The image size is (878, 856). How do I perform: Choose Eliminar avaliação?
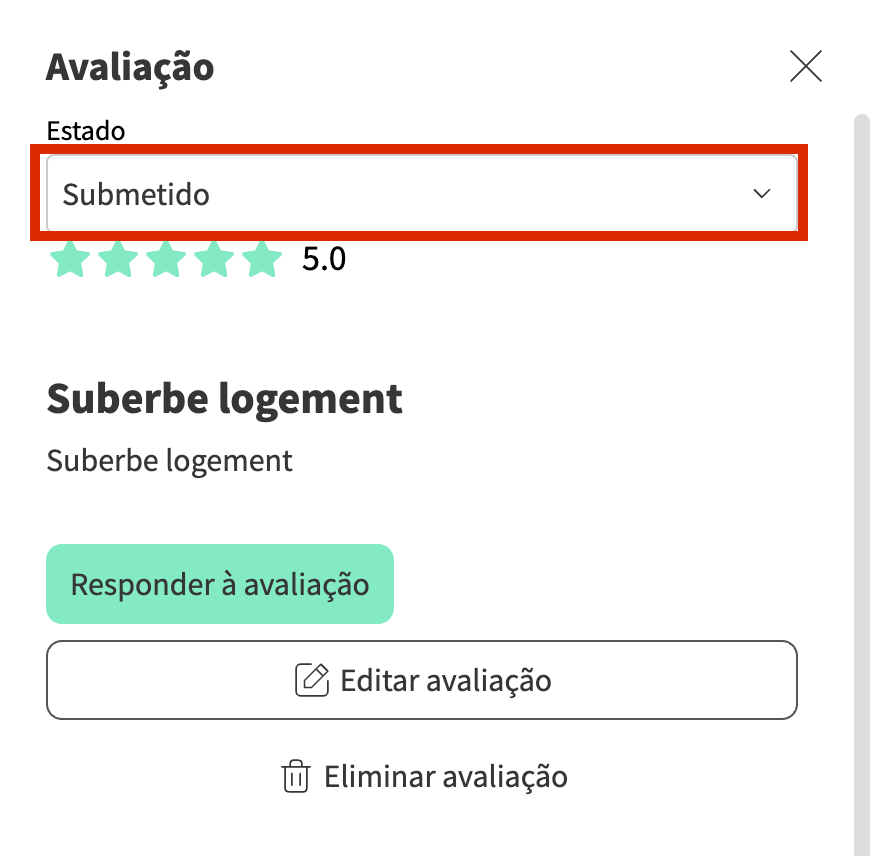(425, 777)
